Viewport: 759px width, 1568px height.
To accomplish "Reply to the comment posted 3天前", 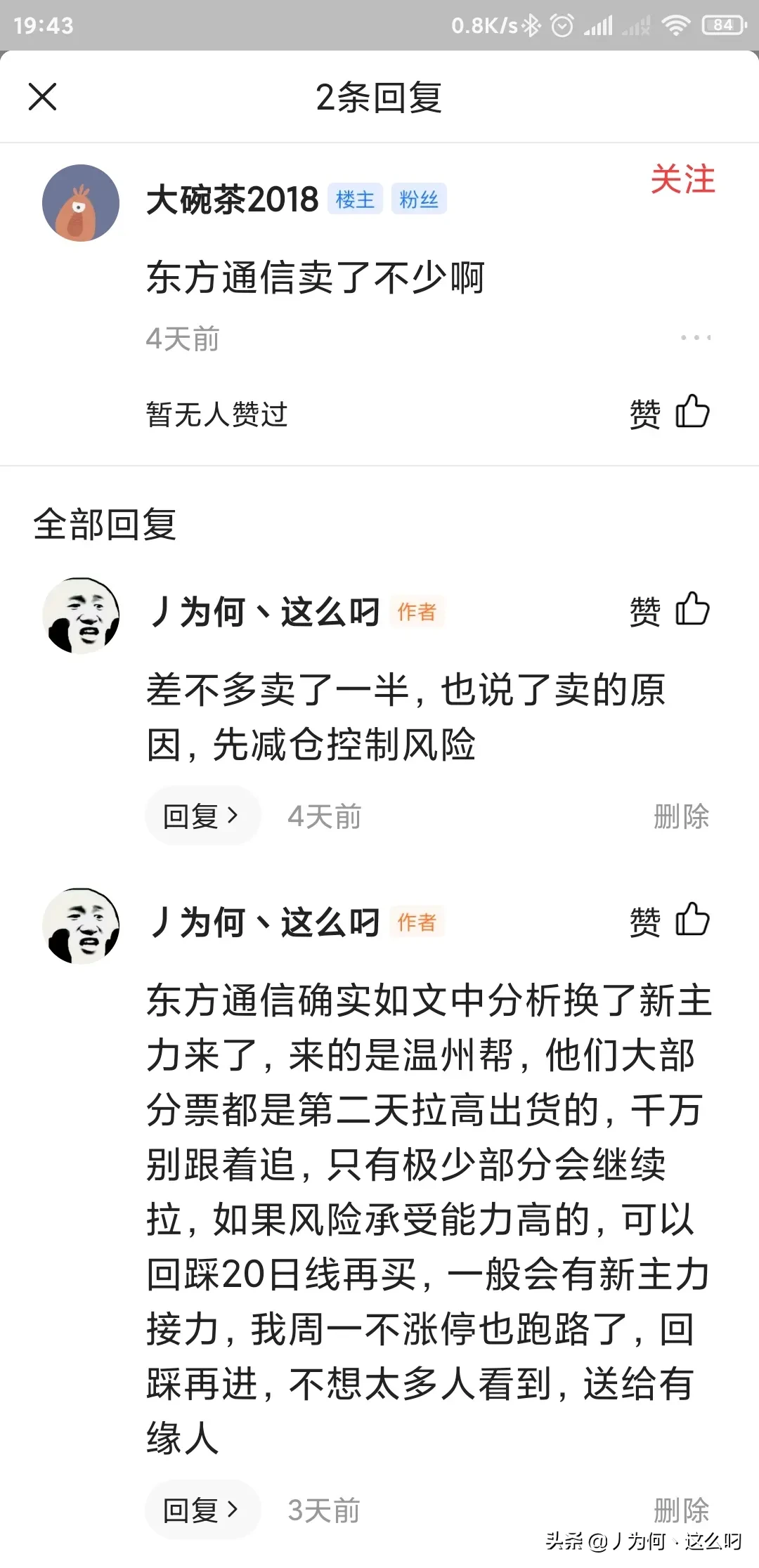I will click(202, 1509).
